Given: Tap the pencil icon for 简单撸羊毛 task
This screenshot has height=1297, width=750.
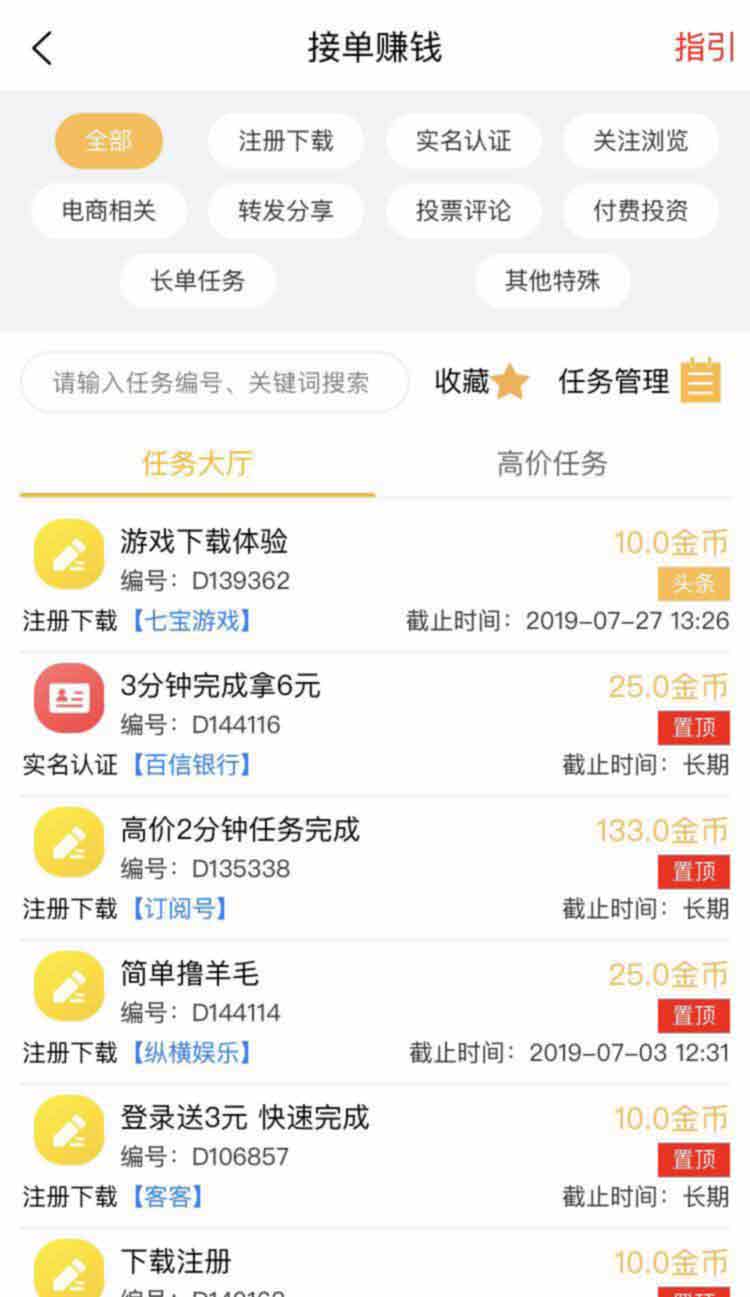Looking at the screenshot, I should tap(67, 985).
